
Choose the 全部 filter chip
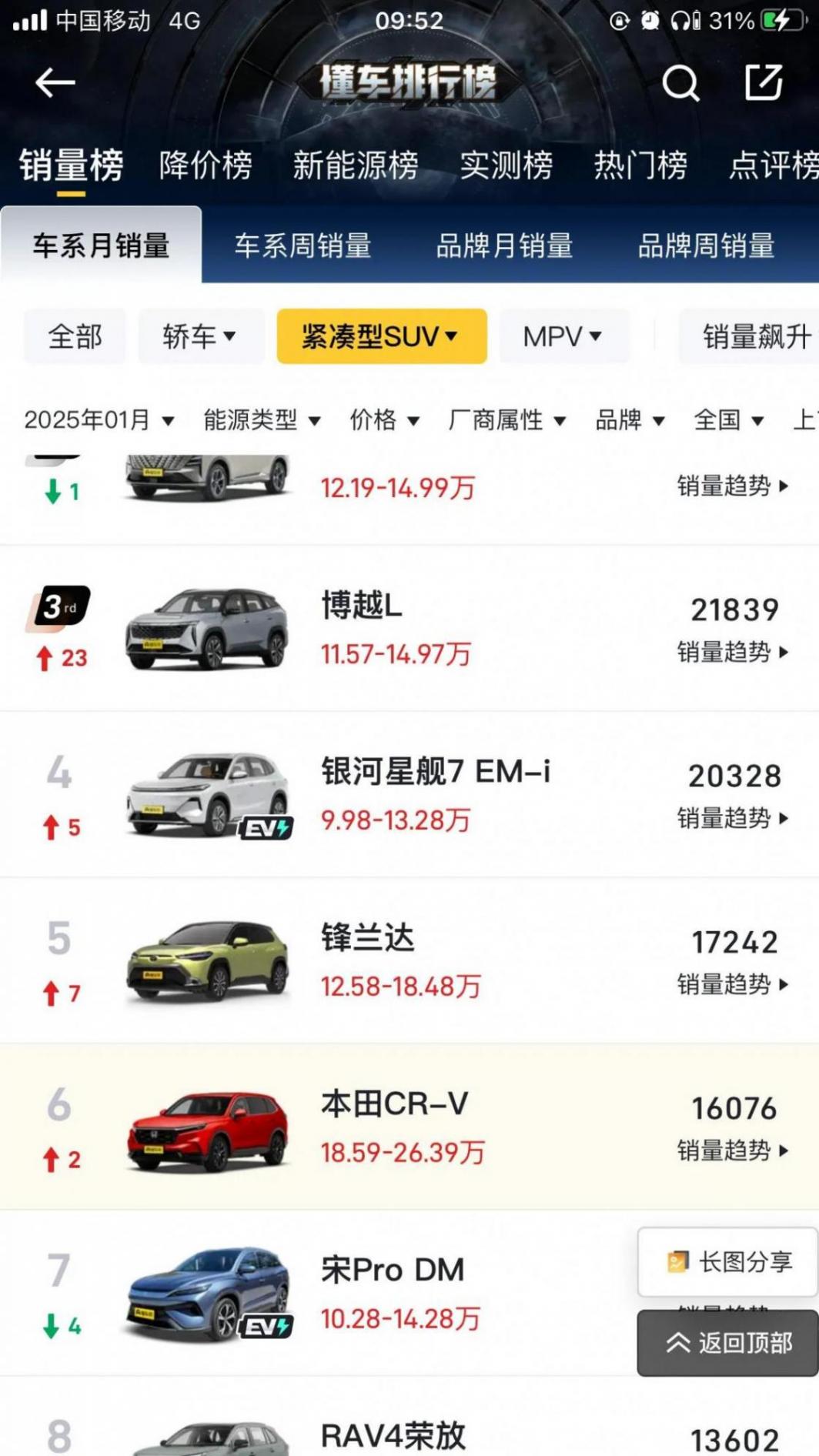coord(75,336)
